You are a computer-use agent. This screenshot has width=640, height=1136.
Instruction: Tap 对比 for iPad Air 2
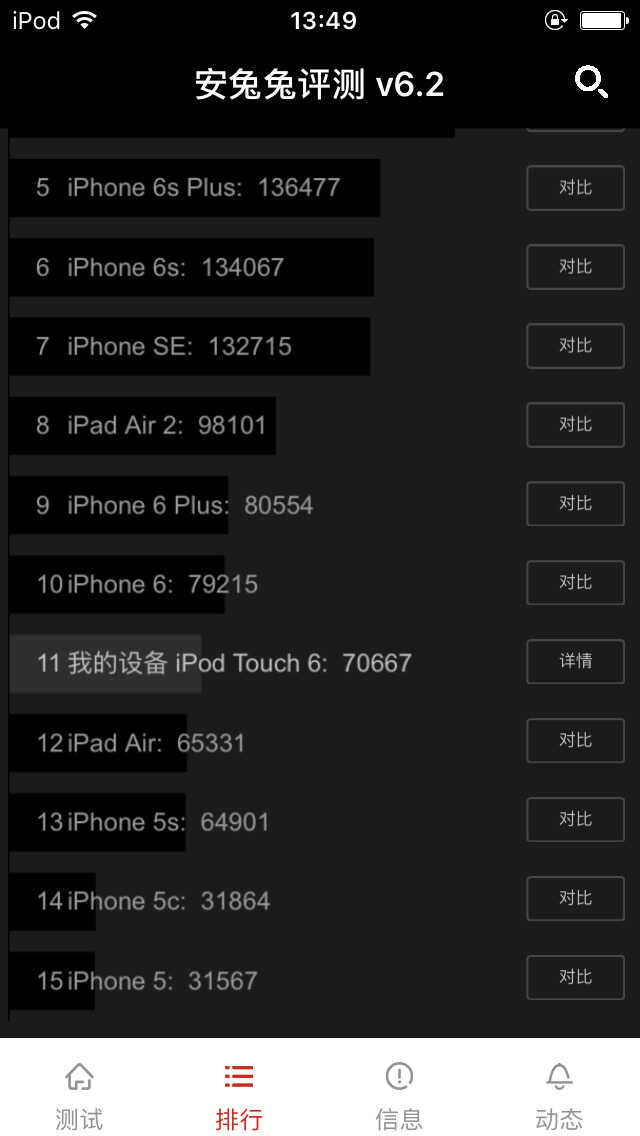575,425
